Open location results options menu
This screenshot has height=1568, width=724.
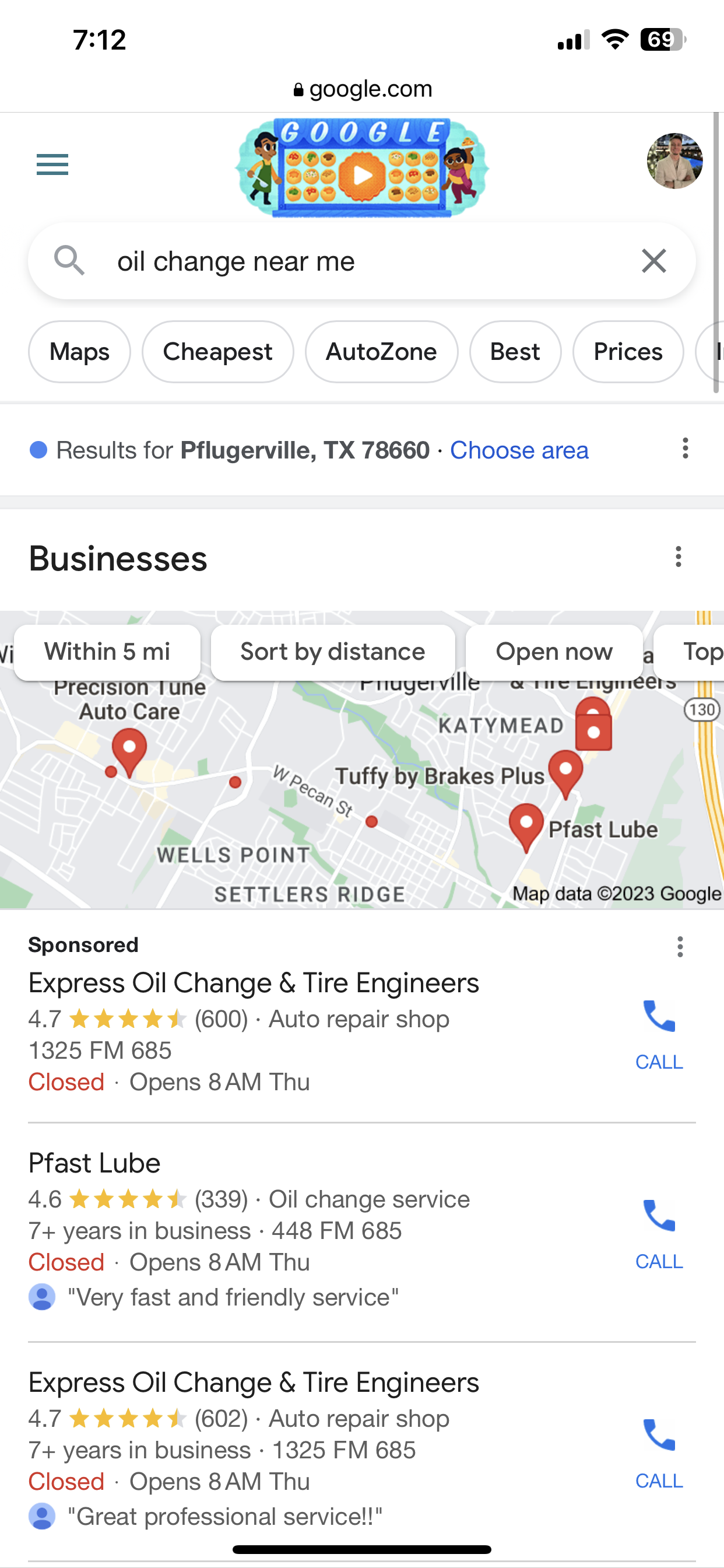[685, 449]
